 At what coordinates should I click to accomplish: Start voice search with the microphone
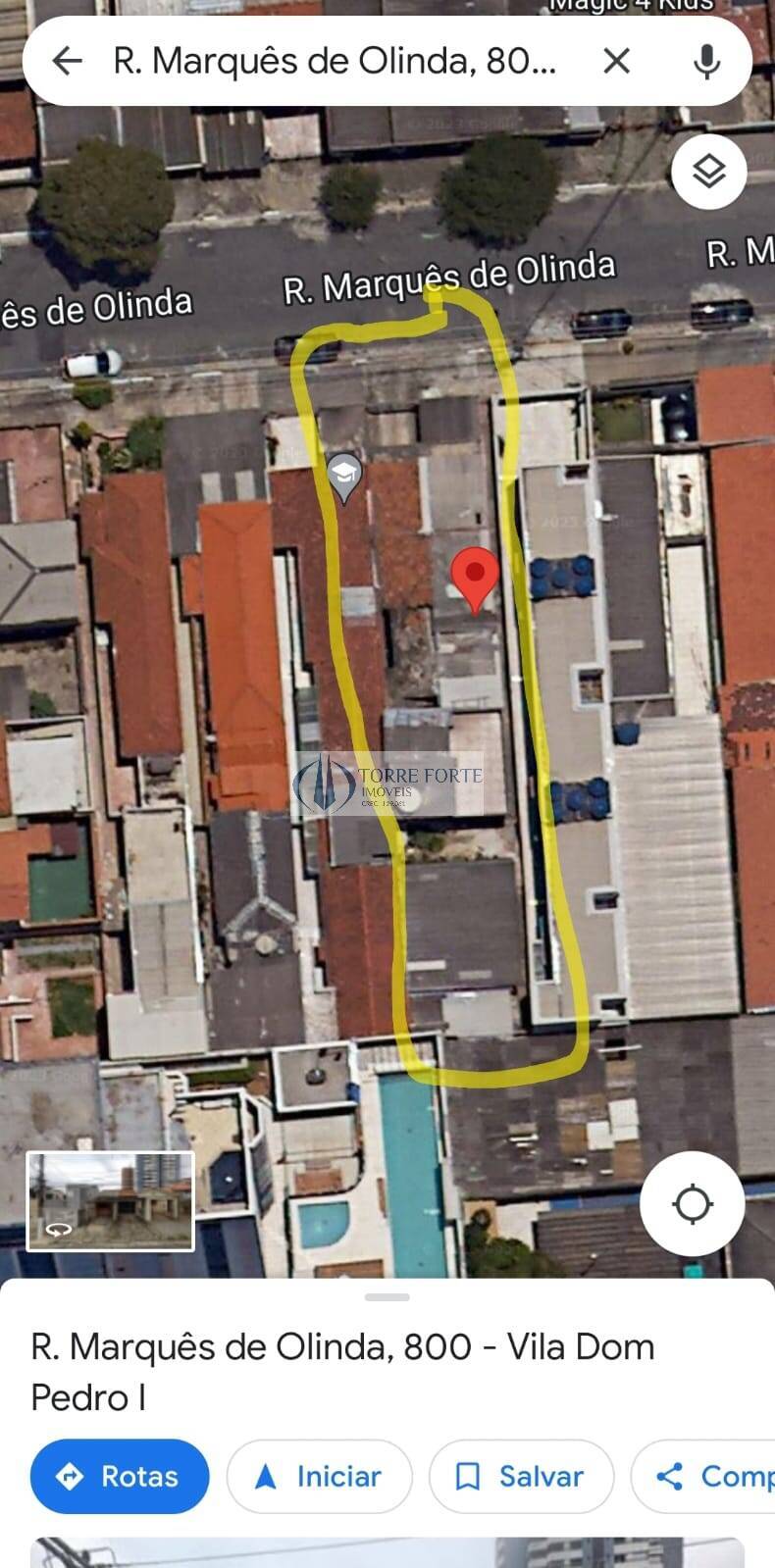tap(706, 61)
